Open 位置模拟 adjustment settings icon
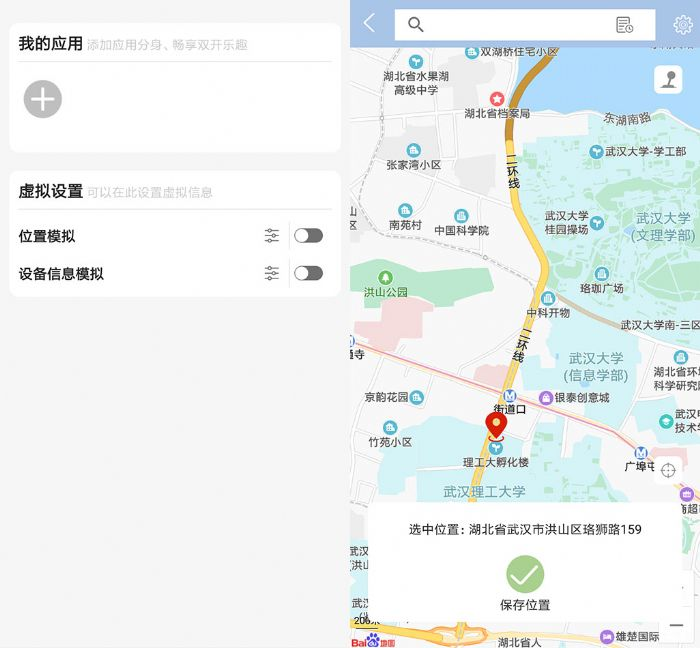The width and height of the screenshot is (700, 648). tap(272, 236)
